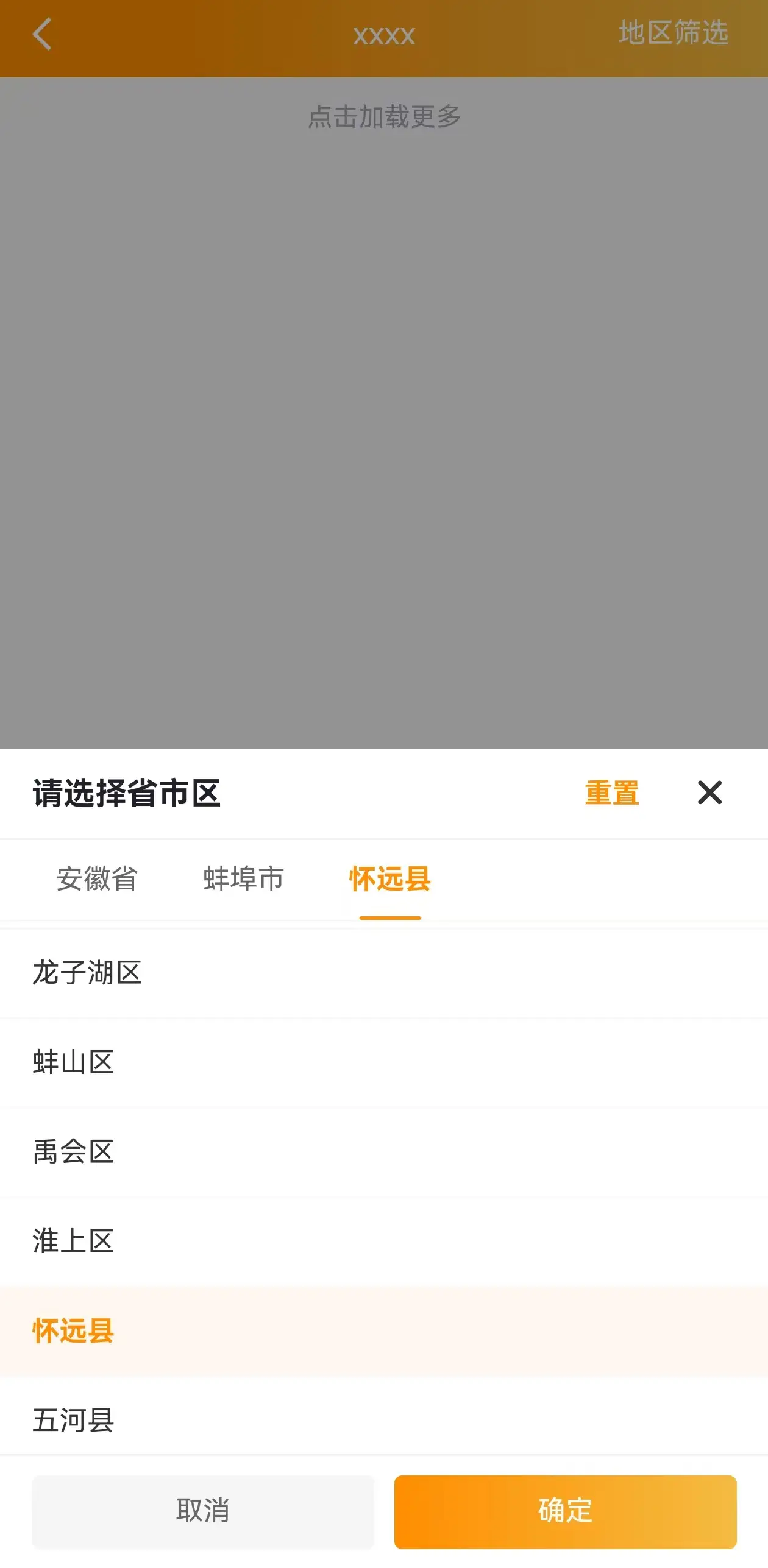Confirm the selection with 确定
Viewport: 768px width, 1568px height.
(565, 1511)
